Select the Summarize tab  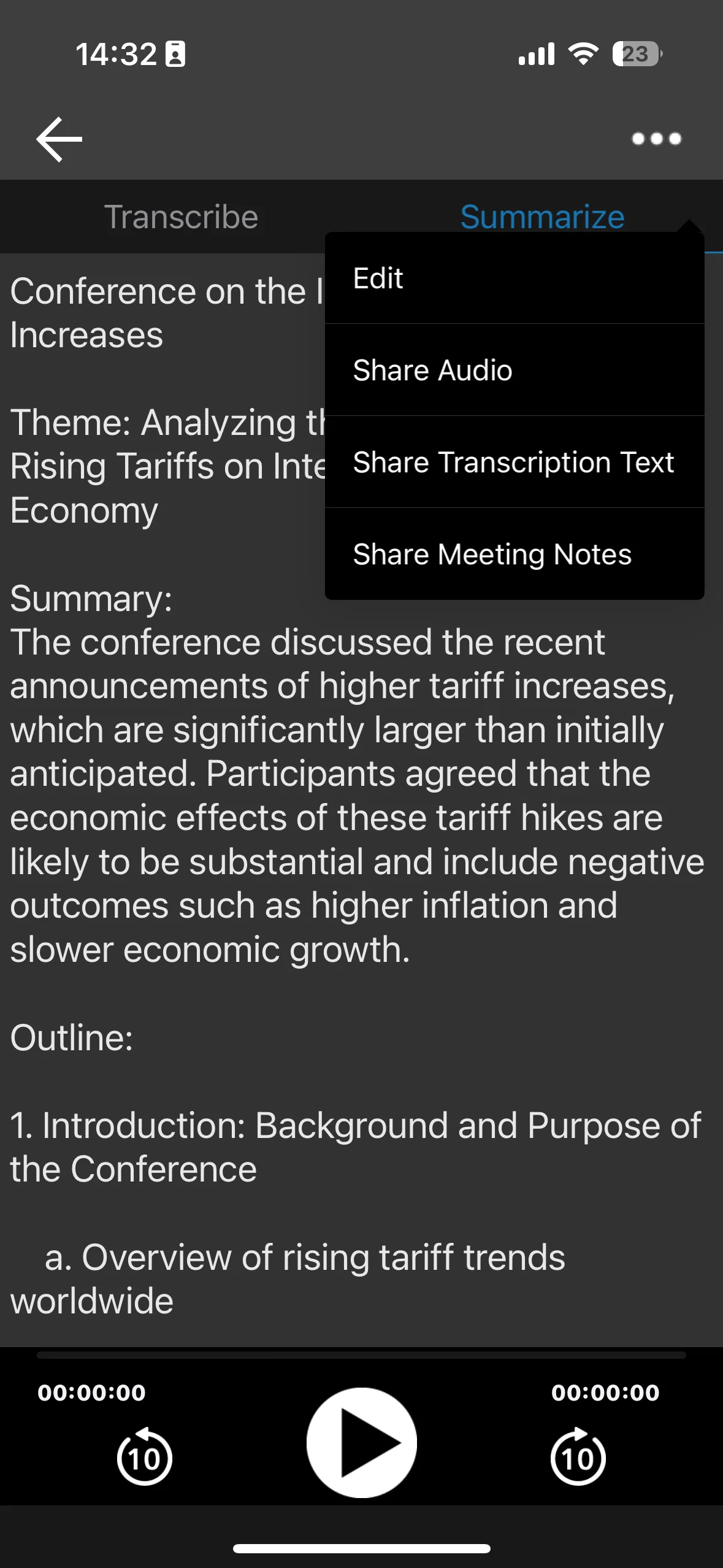pos(542,217)
